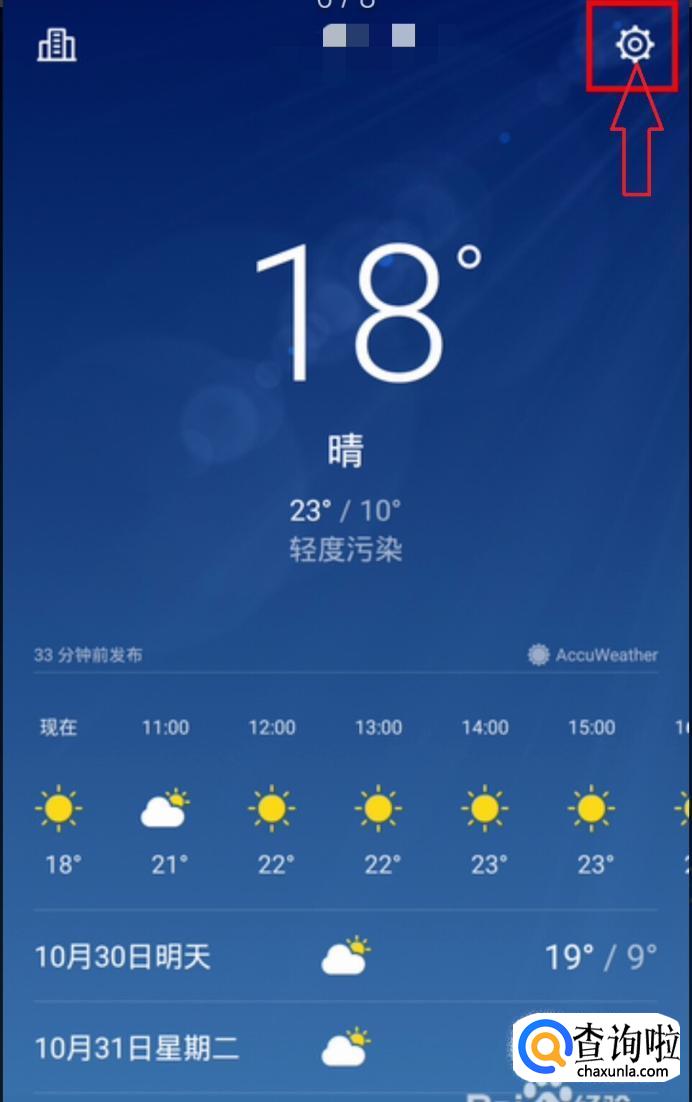
Task: Open the AccuWeather source link
Action: coord(593,655)
